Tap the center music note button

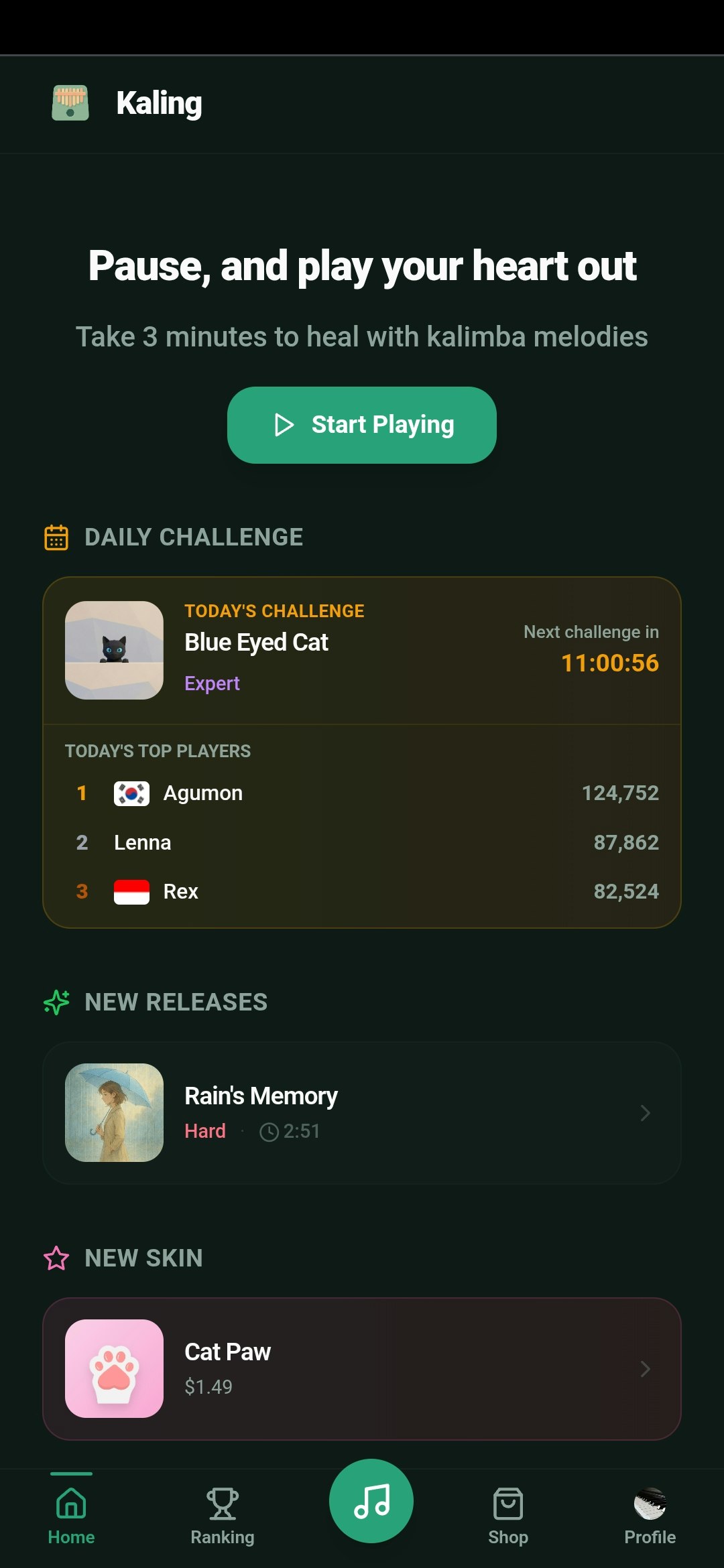[371, 1501]
